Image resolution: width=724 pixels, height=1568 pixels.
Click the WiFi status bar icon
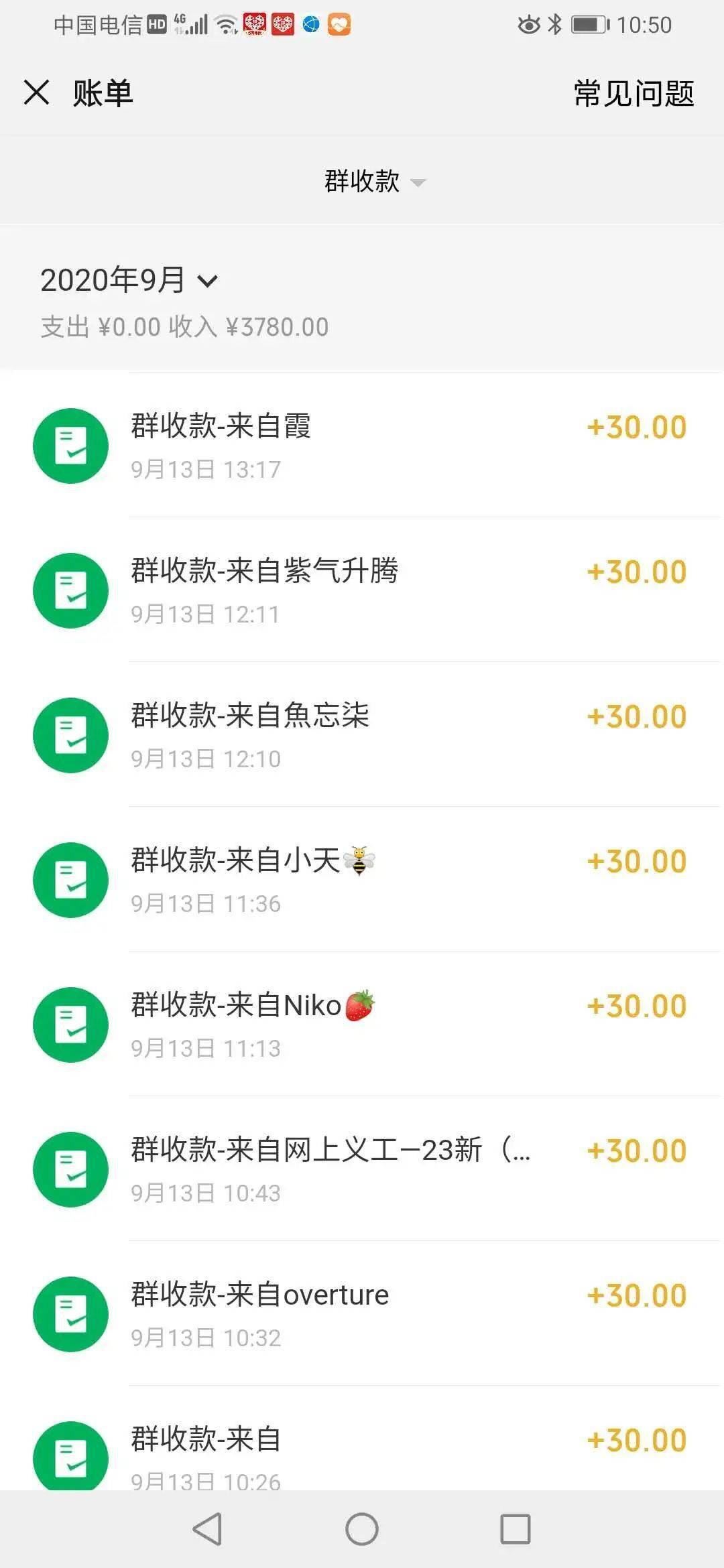click(x=223, y=25)
